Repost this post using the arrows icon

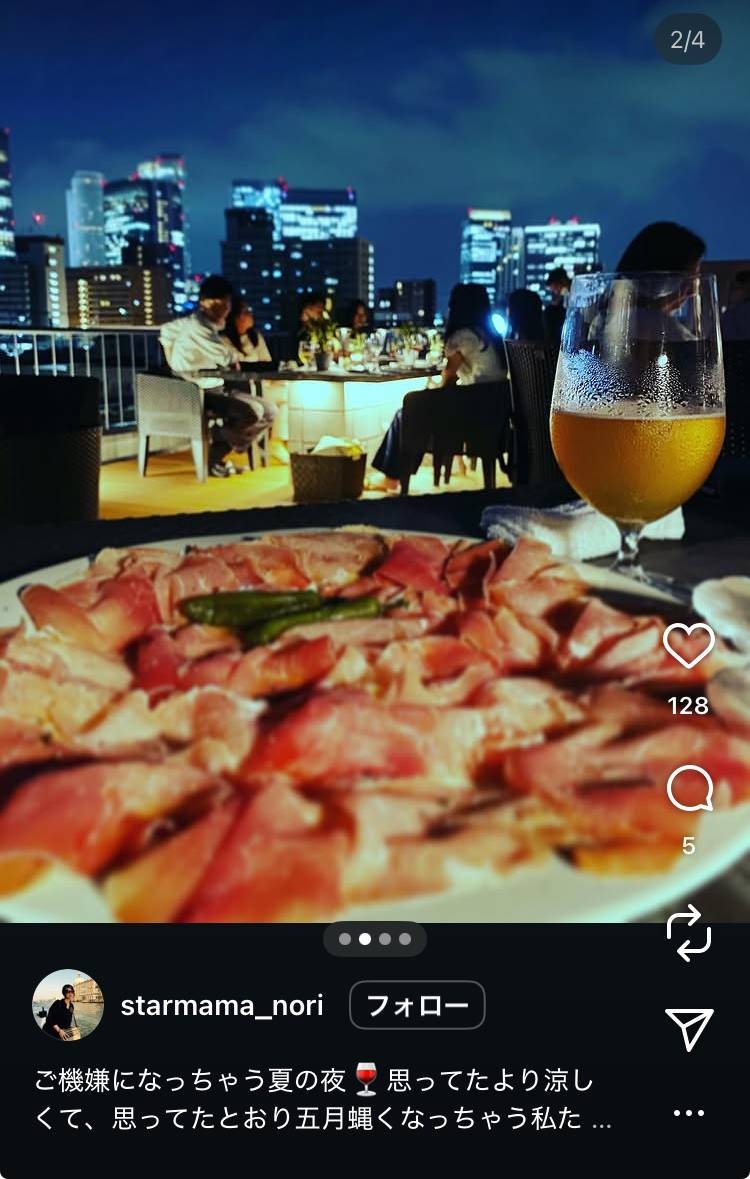tap(689, 934)
